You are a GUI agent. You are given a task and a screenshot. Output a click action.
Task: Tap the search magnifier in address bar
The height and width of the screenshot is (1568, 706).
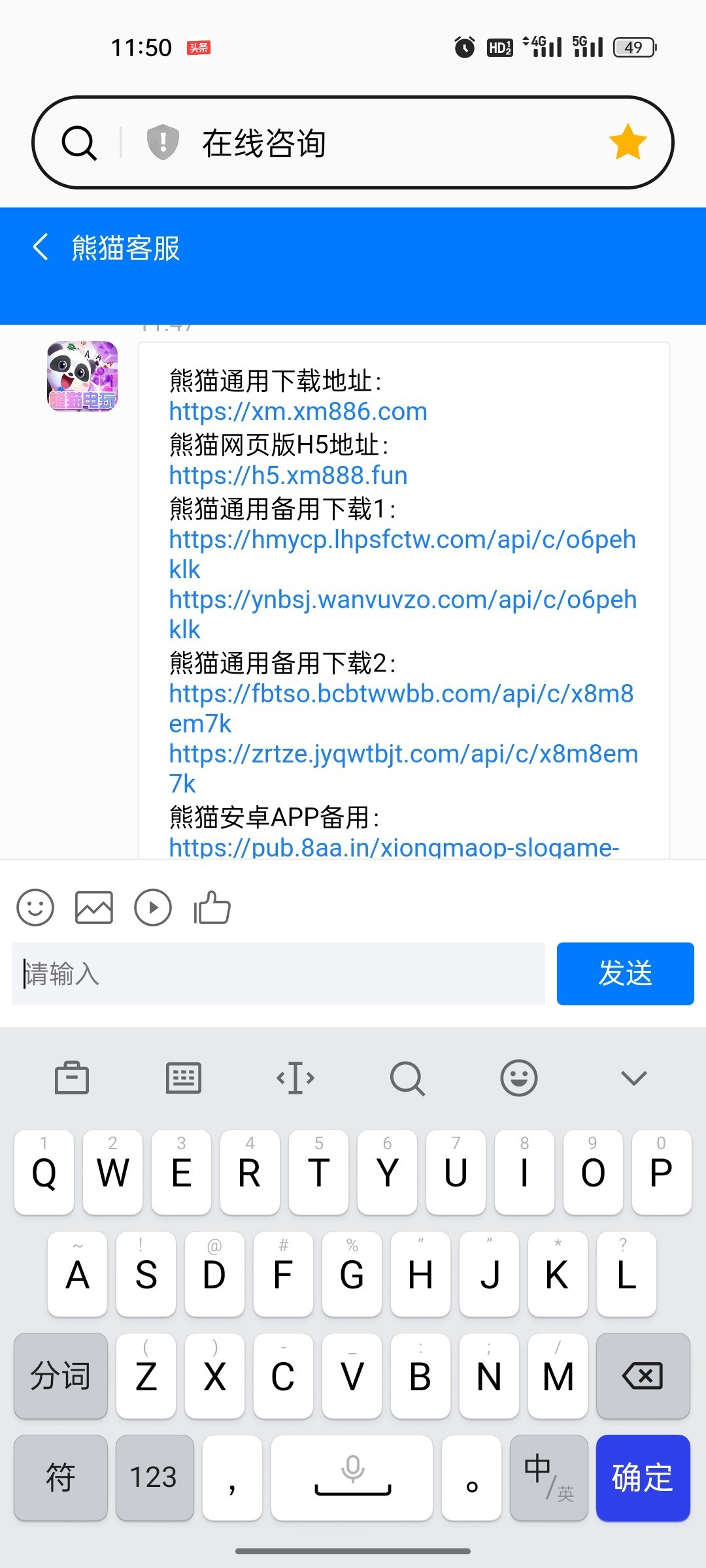(x=80, y=143)
